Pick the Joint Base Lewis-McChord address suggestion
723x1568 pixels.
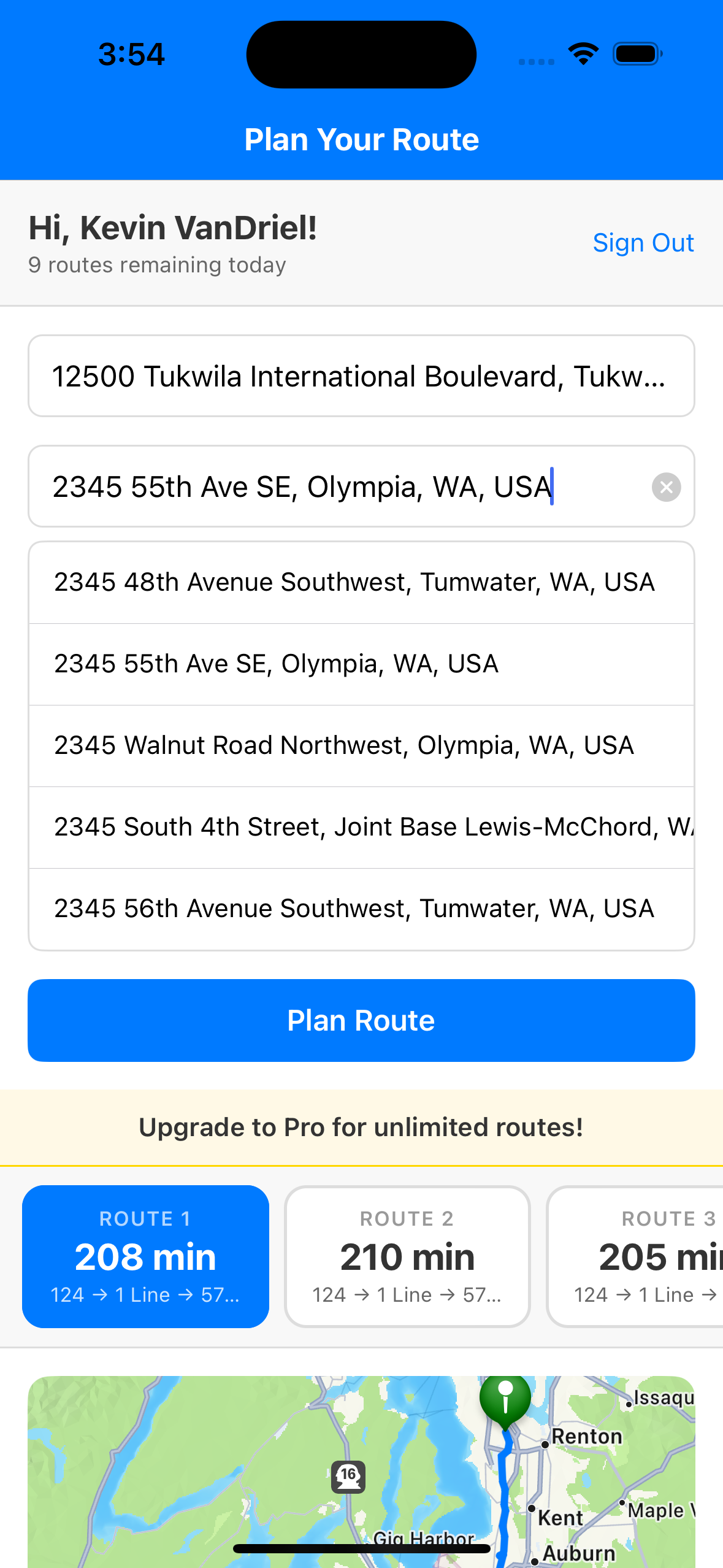pos(361,826)
